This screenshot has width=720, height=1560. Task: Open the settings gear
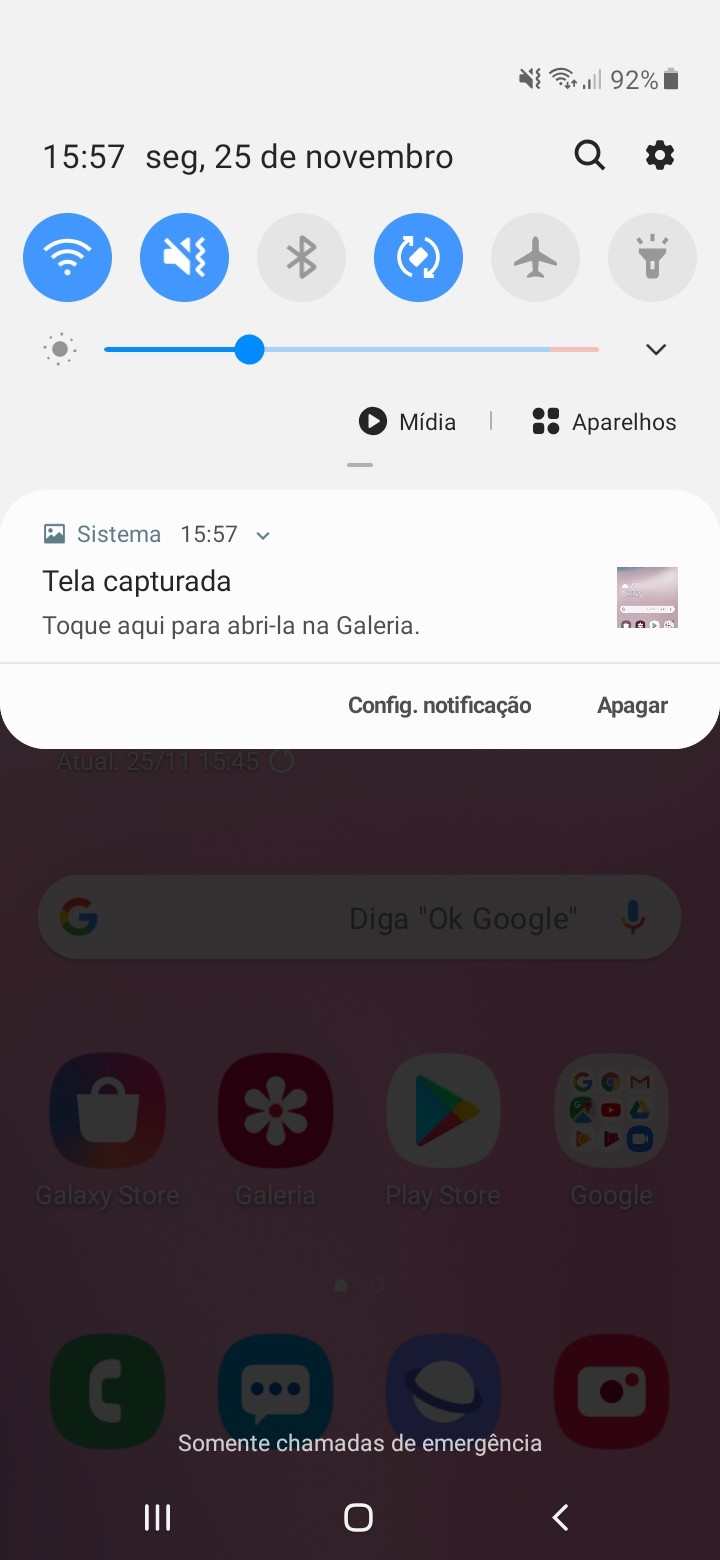pyautogui.click(x=659, y=156)
